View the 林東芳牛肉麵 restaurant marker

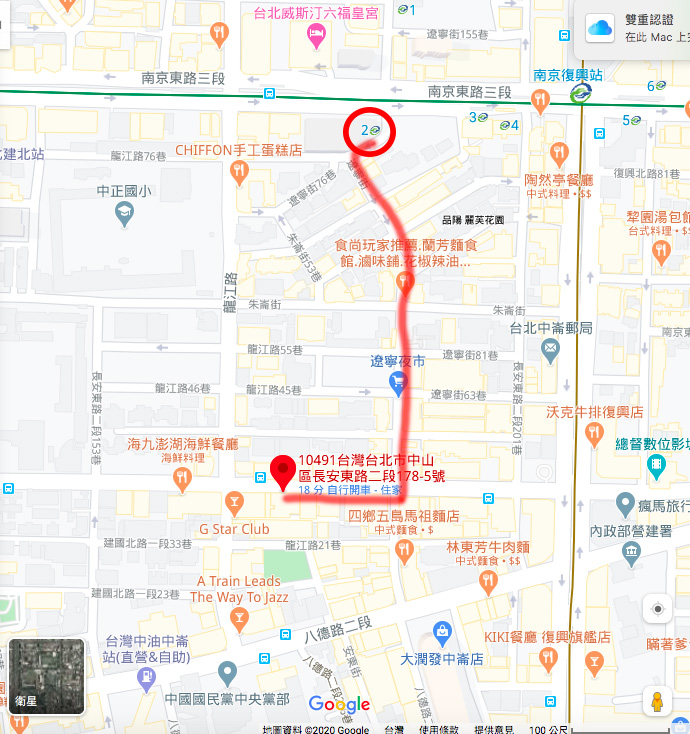[x=489, y=577]
